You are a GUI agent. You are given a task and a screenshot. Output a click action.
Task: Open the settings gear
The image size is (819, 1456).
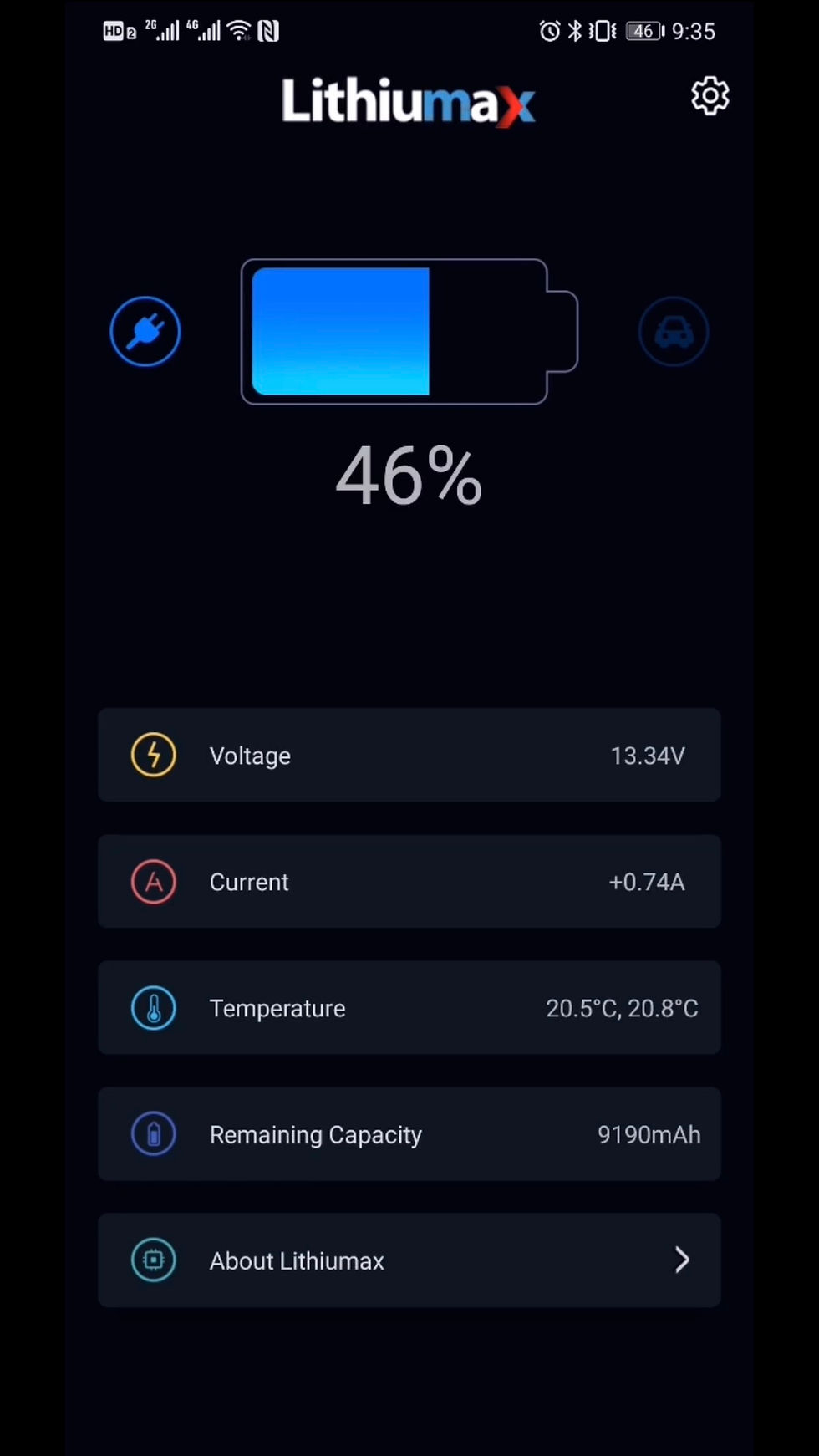(x=710, y=97)
